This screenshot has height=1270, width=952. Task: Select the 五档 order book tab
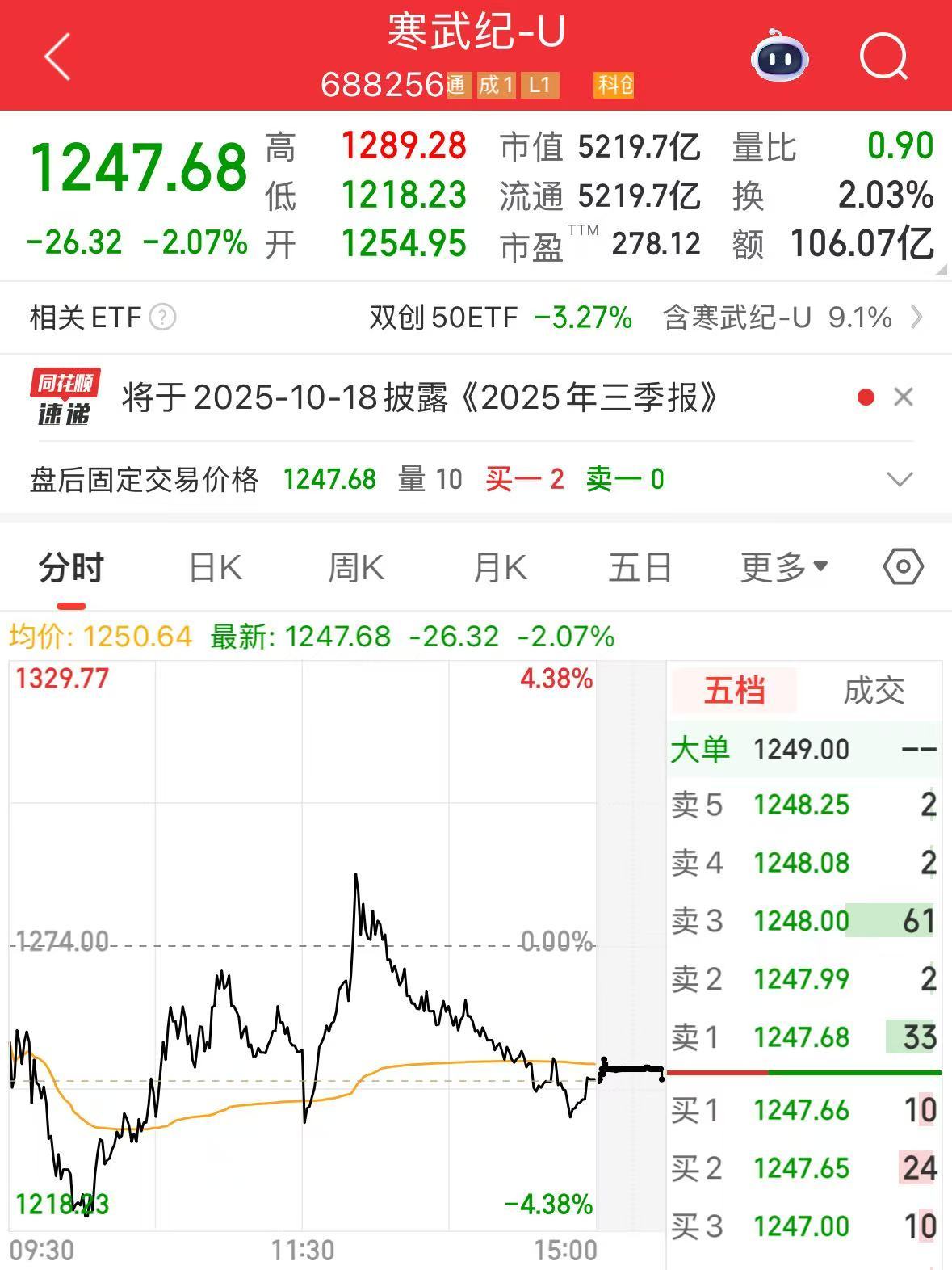click(734, 692)
